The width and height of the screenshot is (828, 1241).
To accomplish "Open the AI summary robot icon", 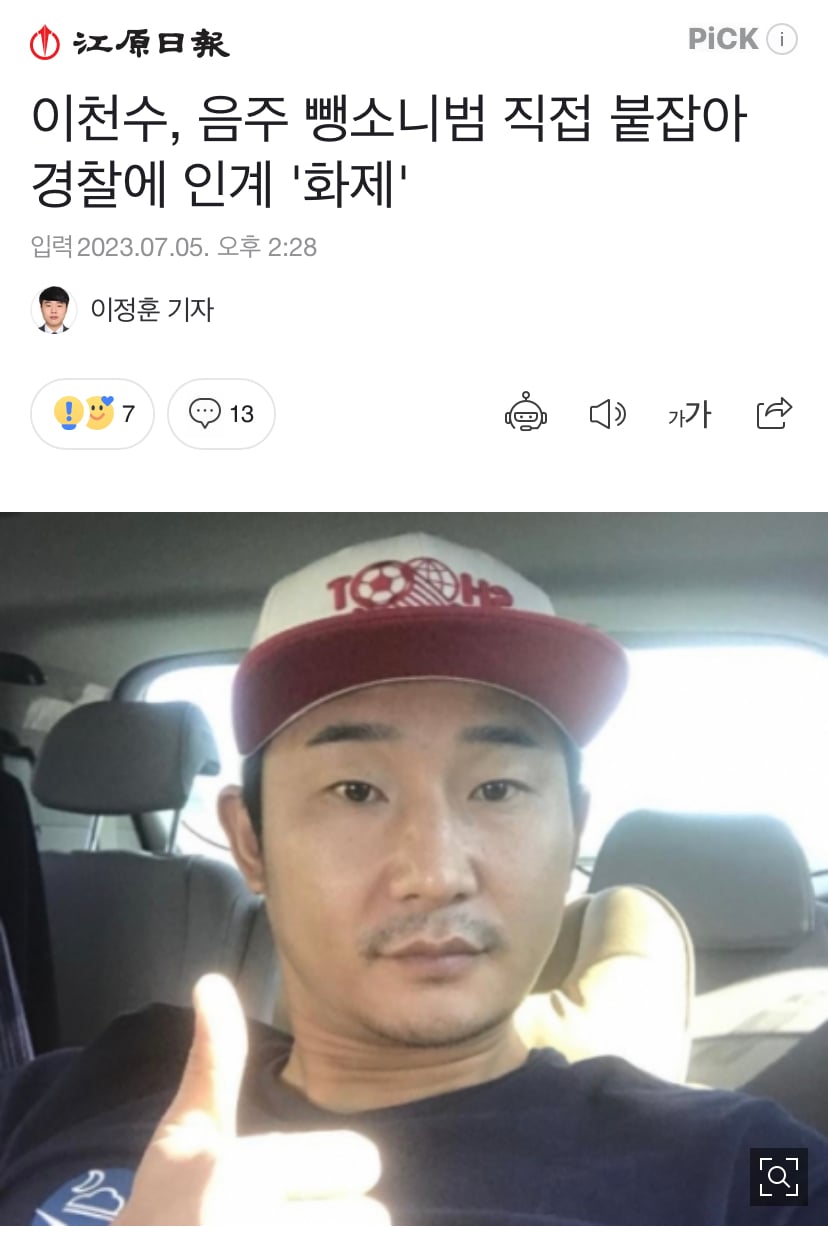I will click(x=526, y=413).
